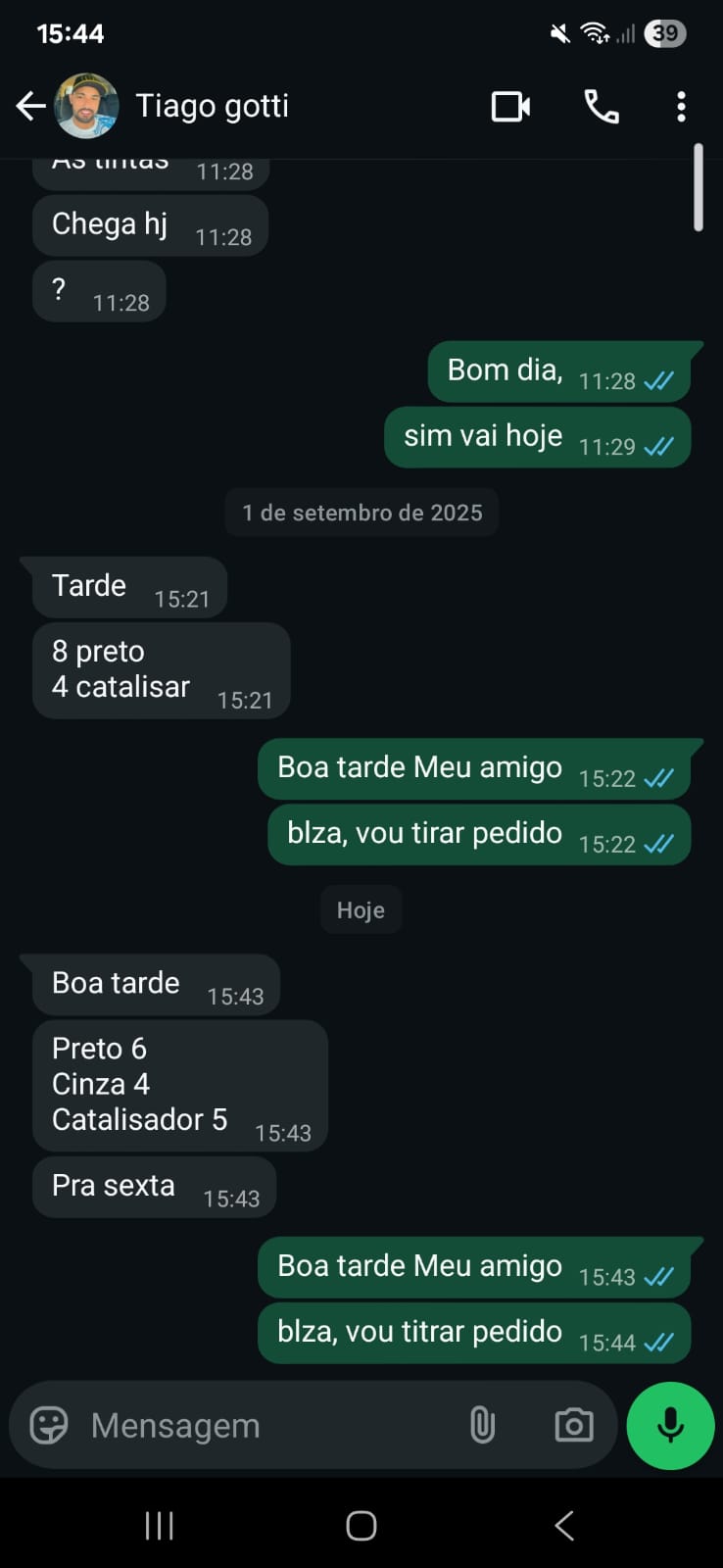Open Tiago gotti's contact info

(212, 106)
